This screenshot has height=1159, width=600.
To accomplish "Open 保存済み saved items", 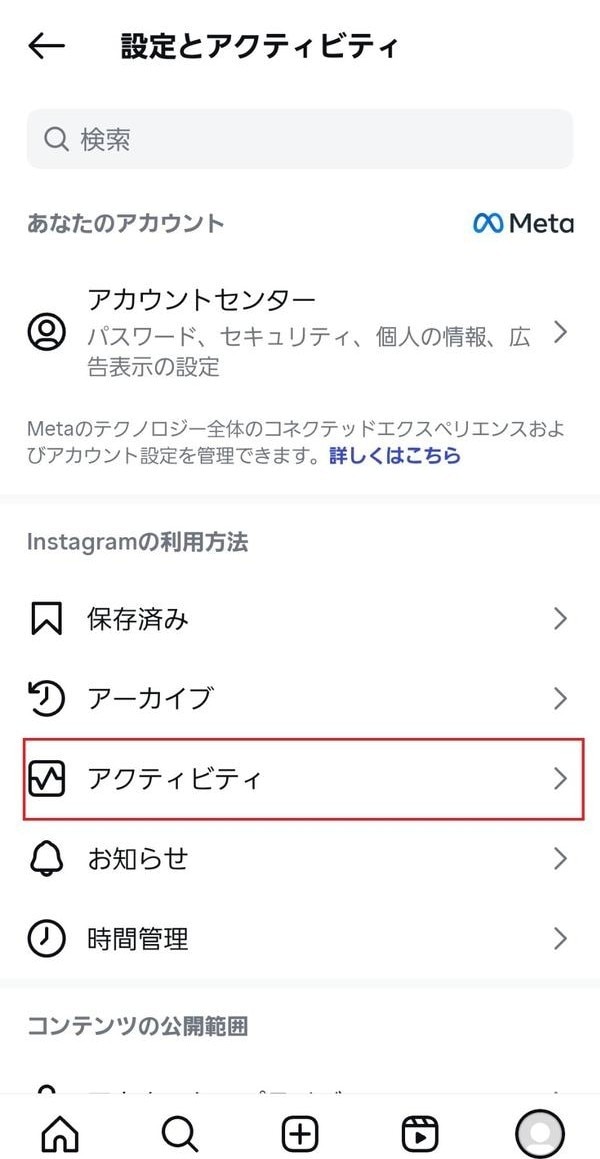I will point(300,619).
